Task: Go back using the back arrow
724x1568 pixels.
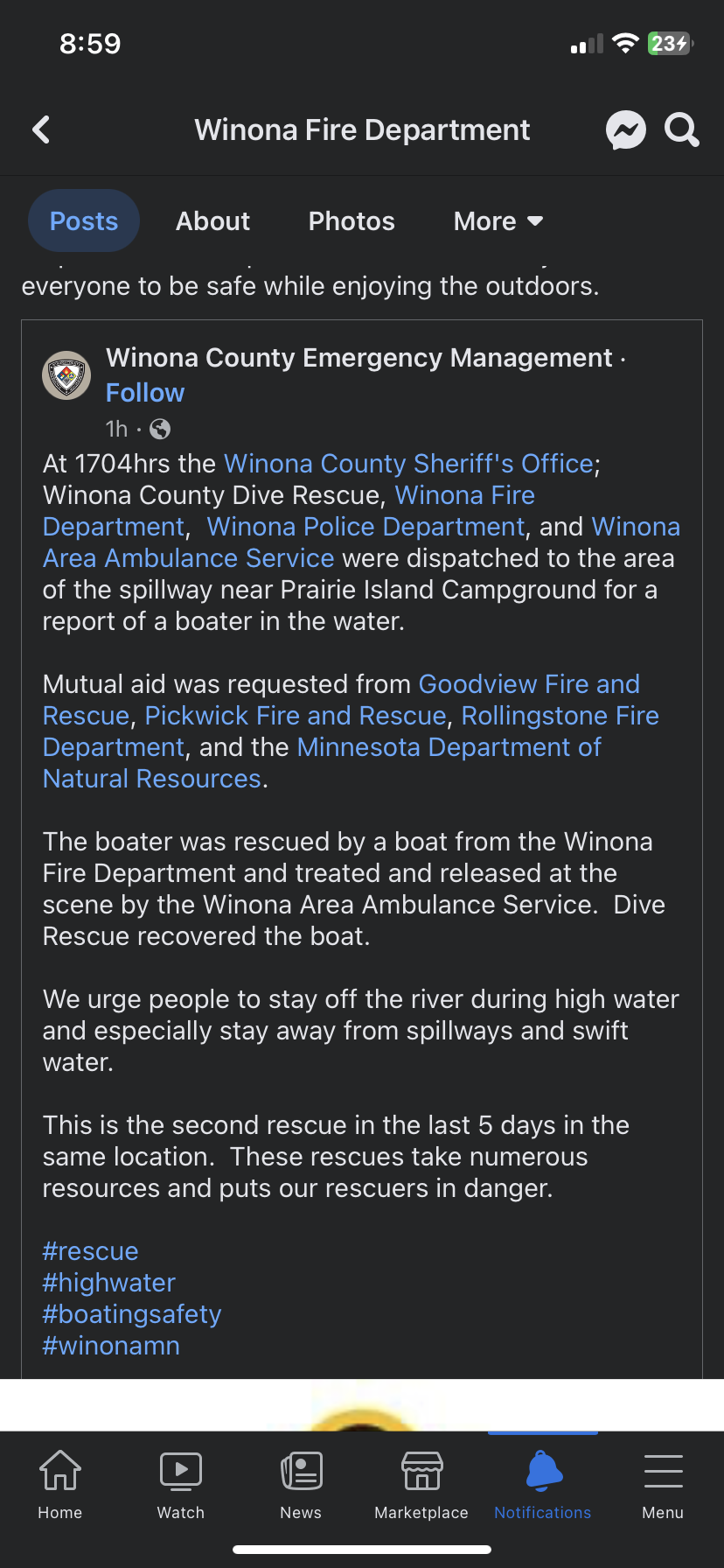Action: (41, 129)
